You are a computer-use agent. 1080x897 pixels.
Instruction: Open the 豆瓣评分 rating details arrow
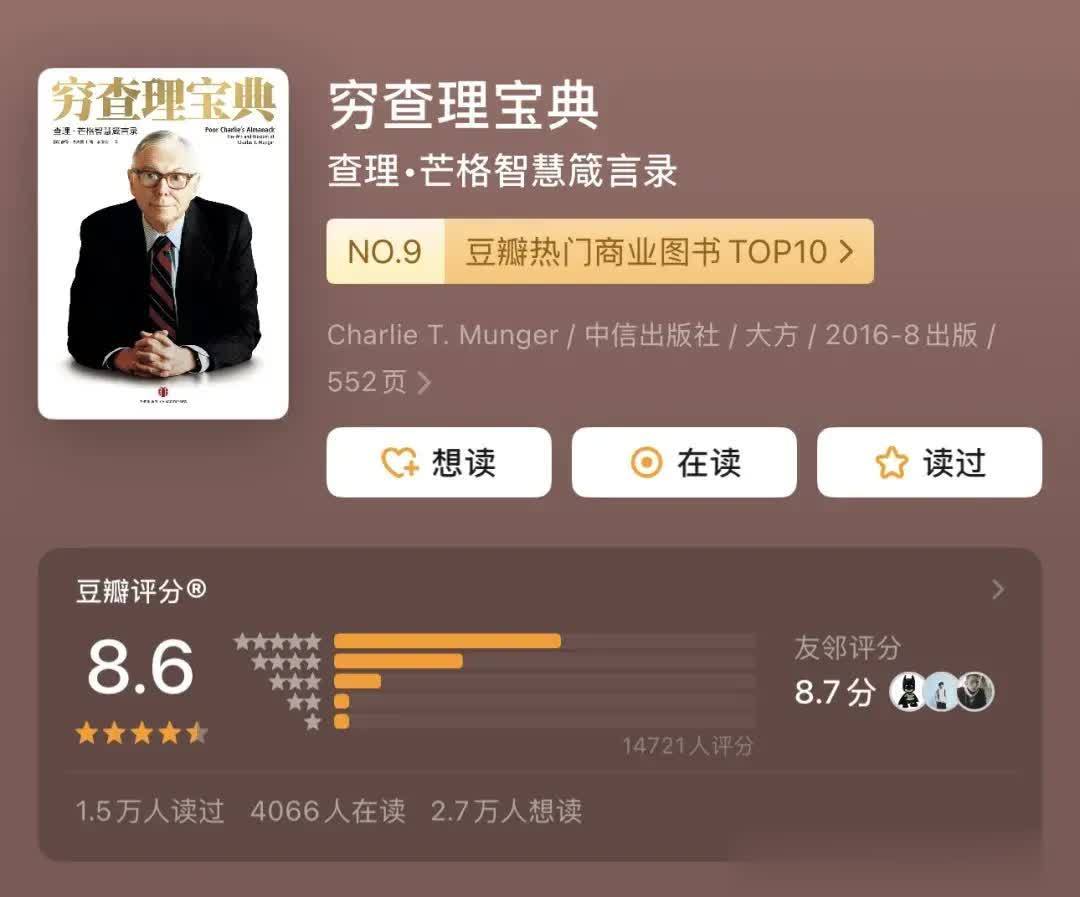point(997,590)
